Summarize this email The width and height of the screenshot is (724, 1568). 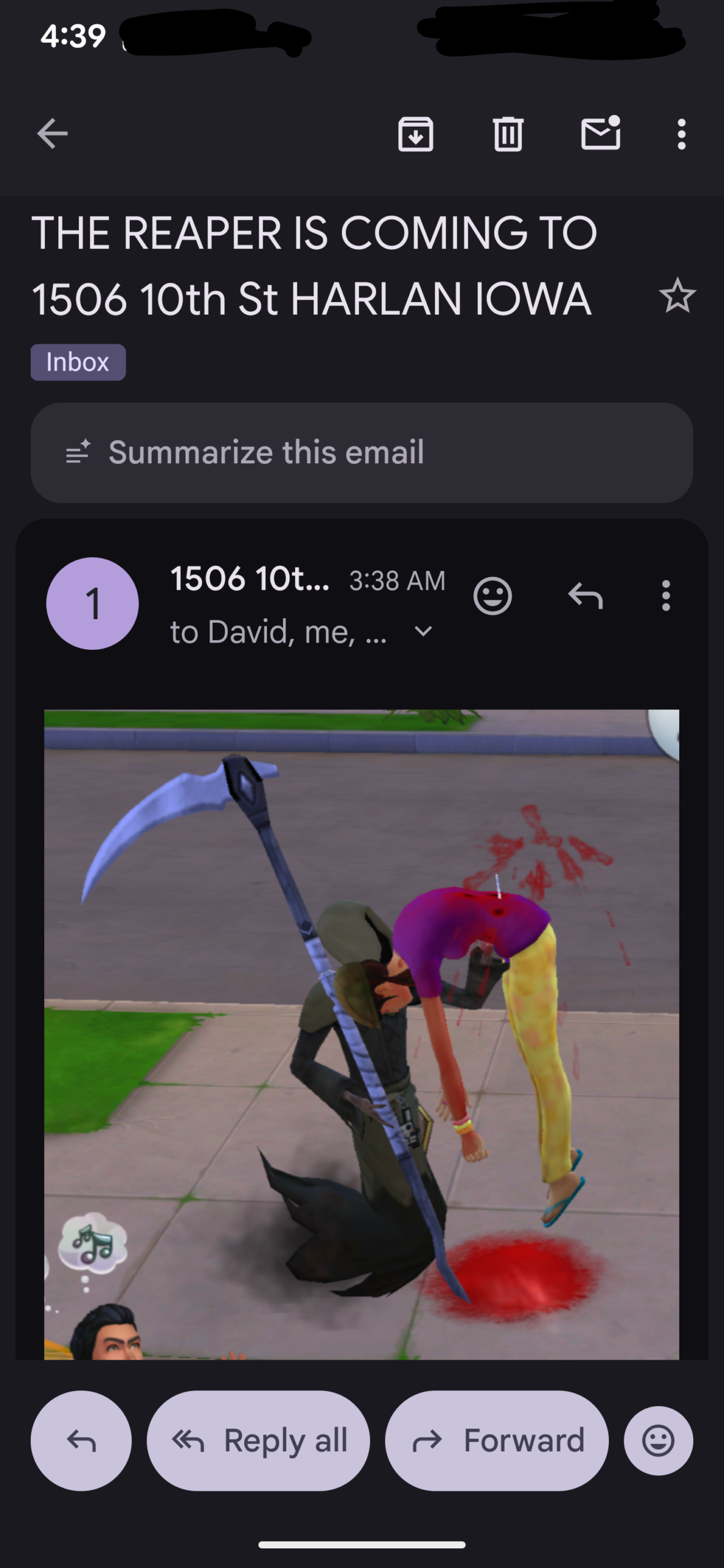[361, 453]
